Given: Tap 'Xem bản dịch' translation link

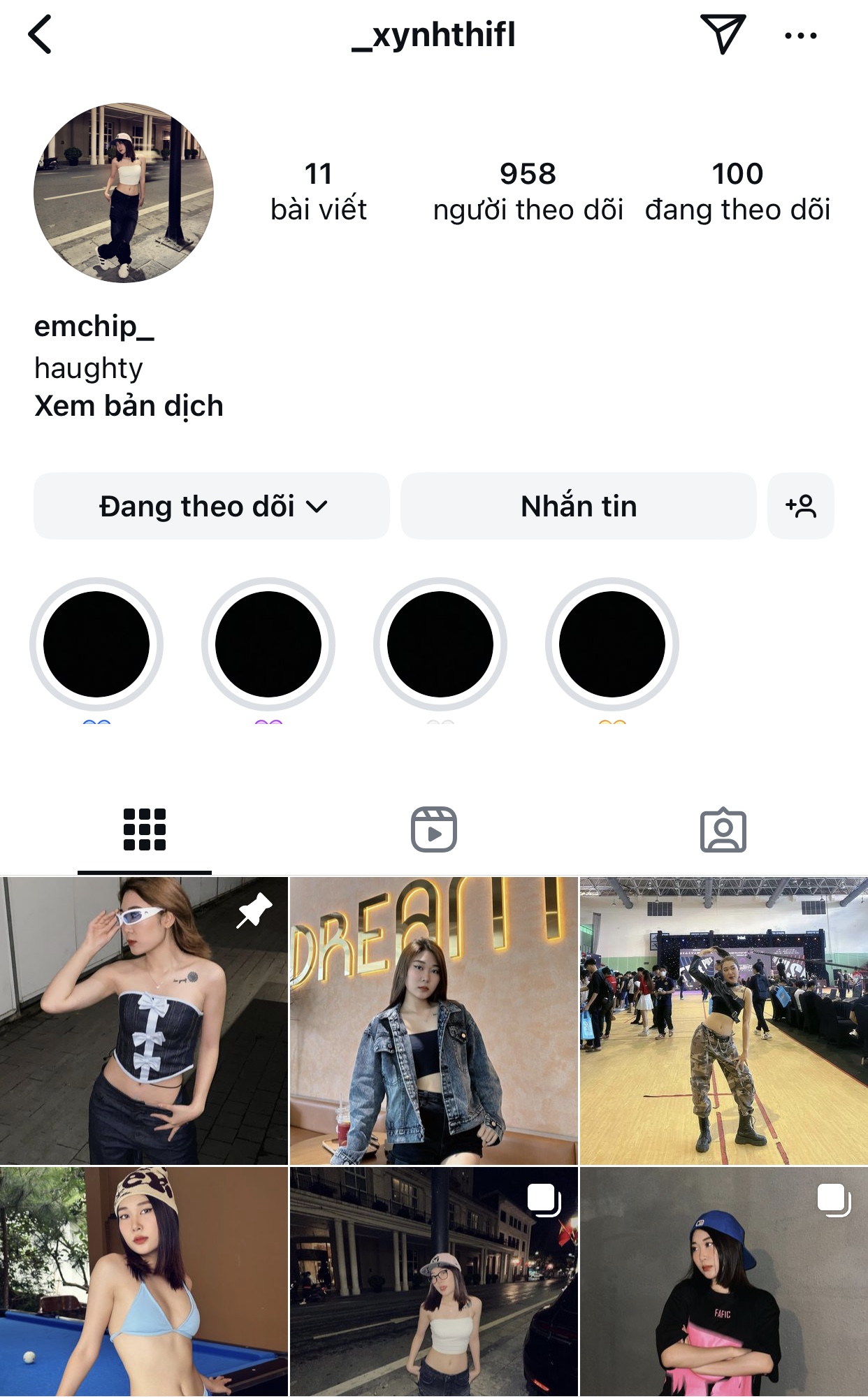Looking at the screenshot, I should pyautogui.click(x=129, y=405).
